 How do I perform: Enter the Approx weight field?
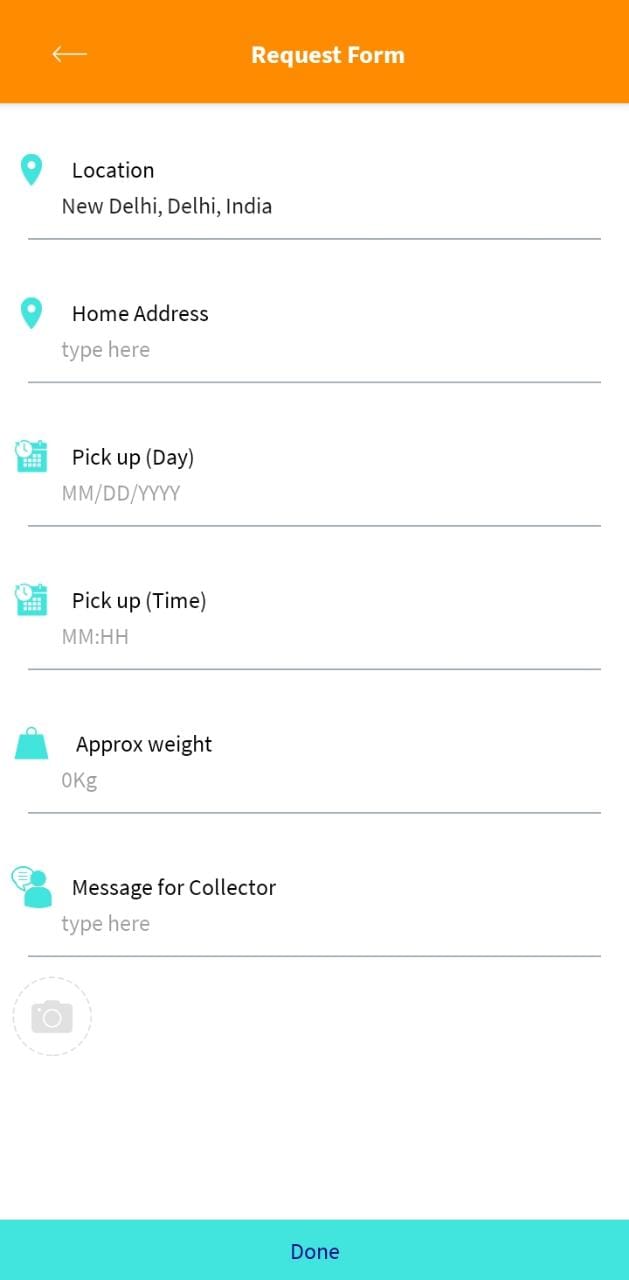[x=314, y=780]
